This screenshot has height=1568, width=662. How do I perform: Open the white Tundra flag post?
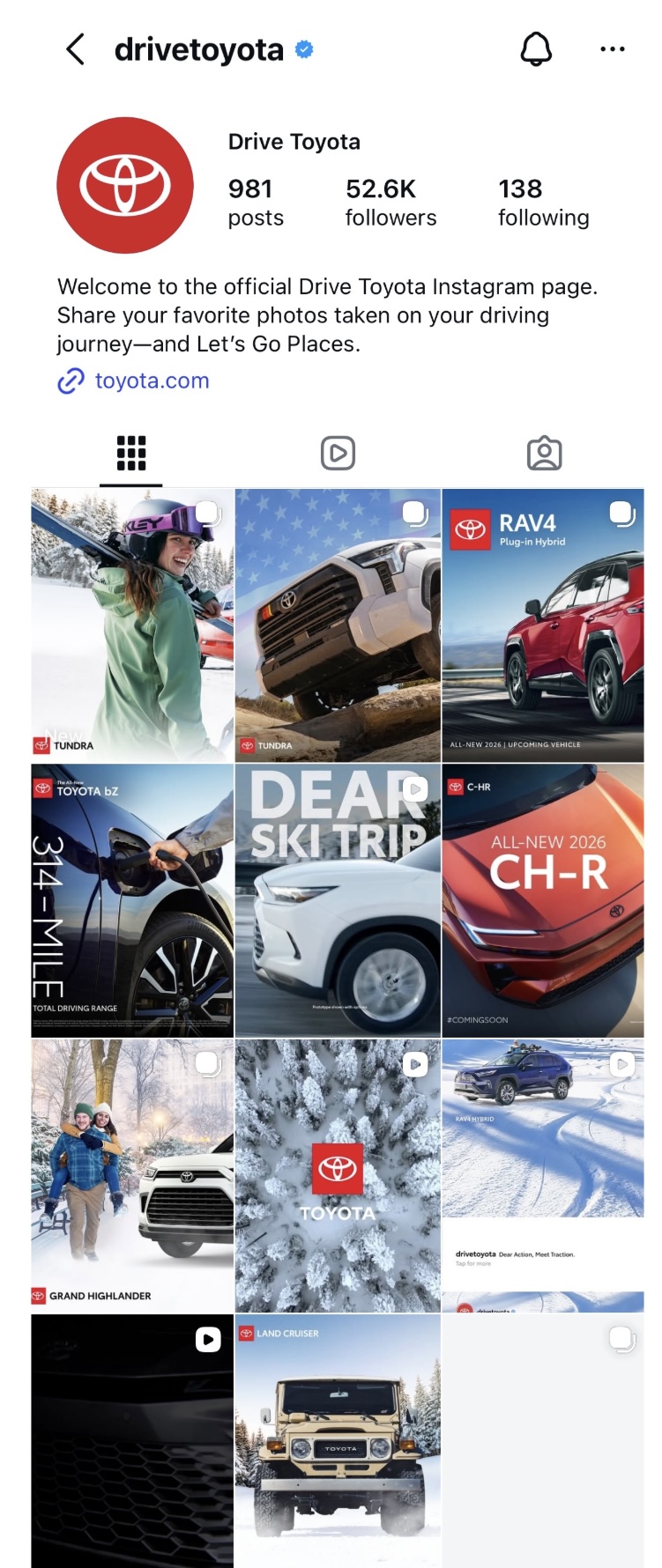(338, 625)
